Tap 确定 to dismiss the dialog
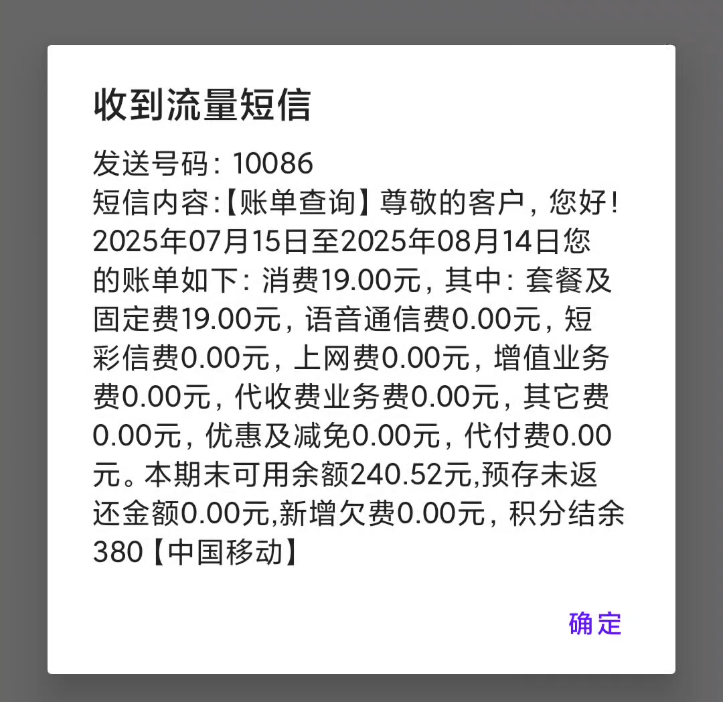 pyautogui.click(x=595, y=624)
